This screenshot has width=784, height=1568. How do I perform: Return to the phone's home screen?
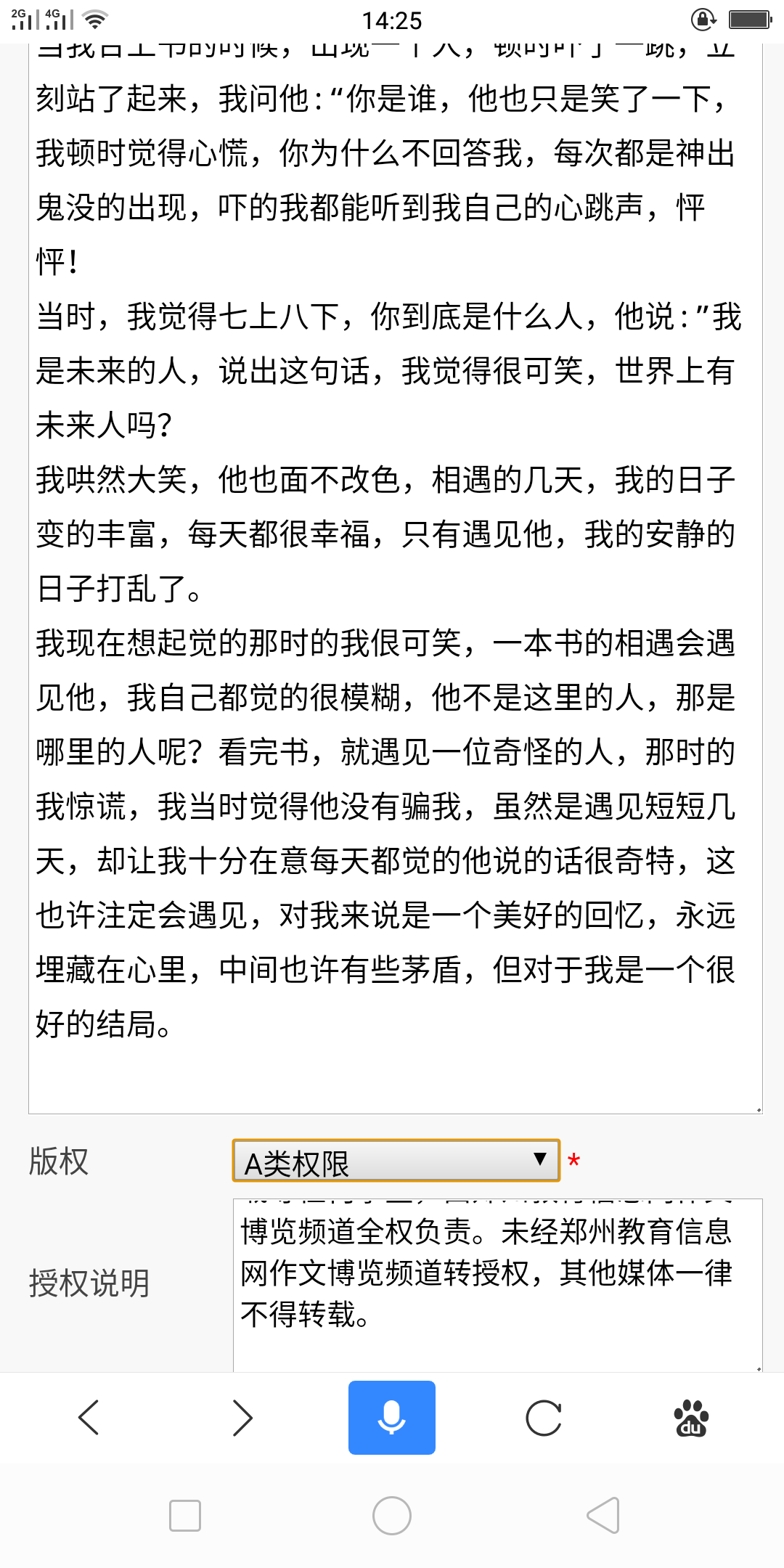point(392,1516)
